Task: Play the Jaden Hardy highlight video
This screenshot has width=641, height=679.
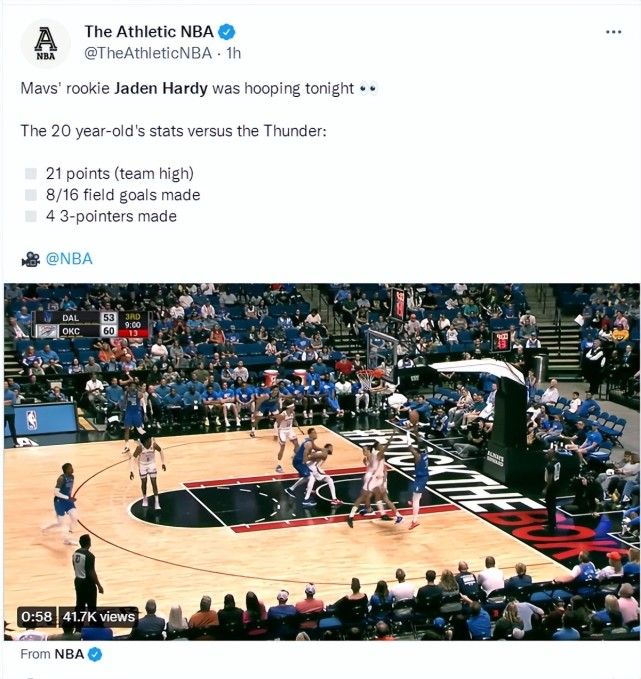Action: 321,461
